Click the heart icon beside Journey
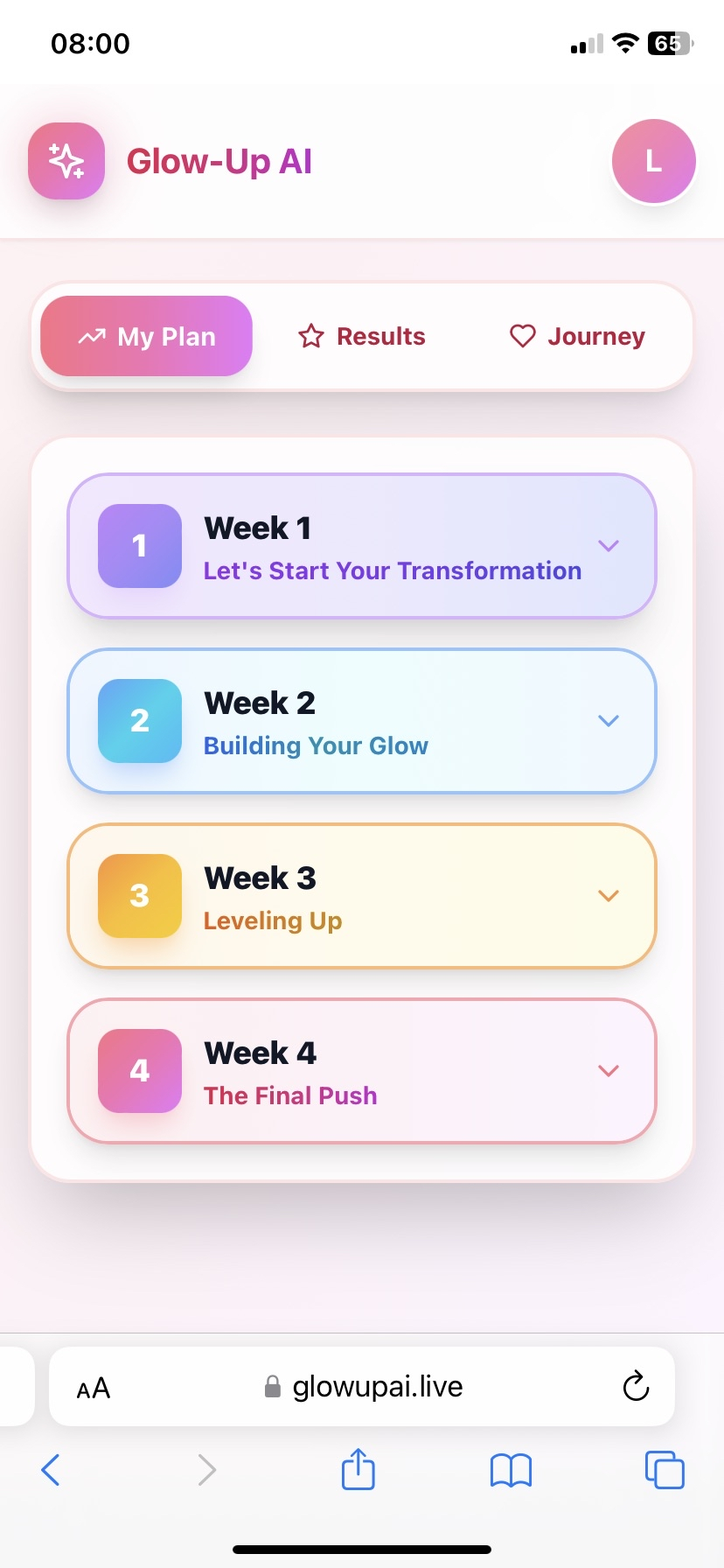The height and width of the screenshot is (1568, 724). tap(522, 336)
